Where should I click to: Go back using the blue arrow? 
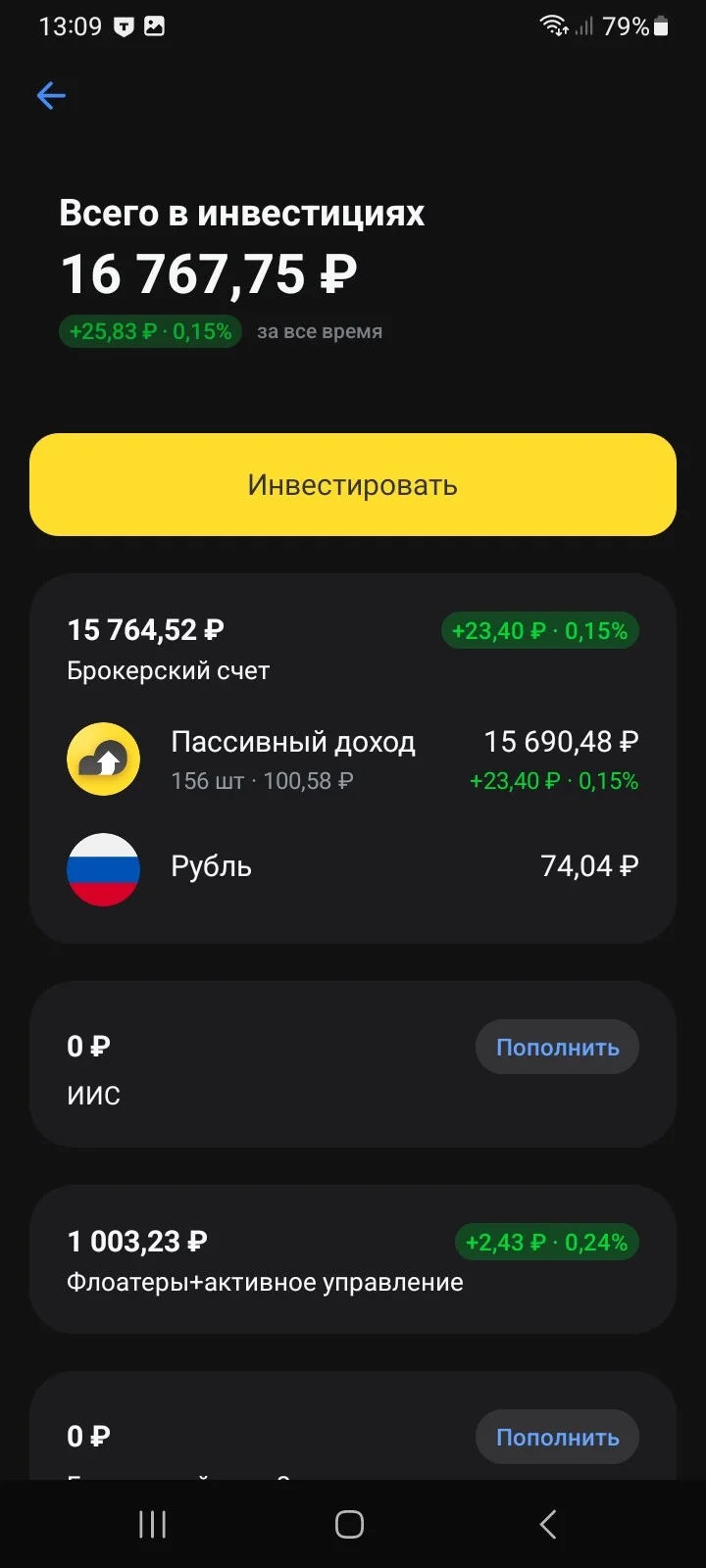pyautogui.click(x=51, y=95)
